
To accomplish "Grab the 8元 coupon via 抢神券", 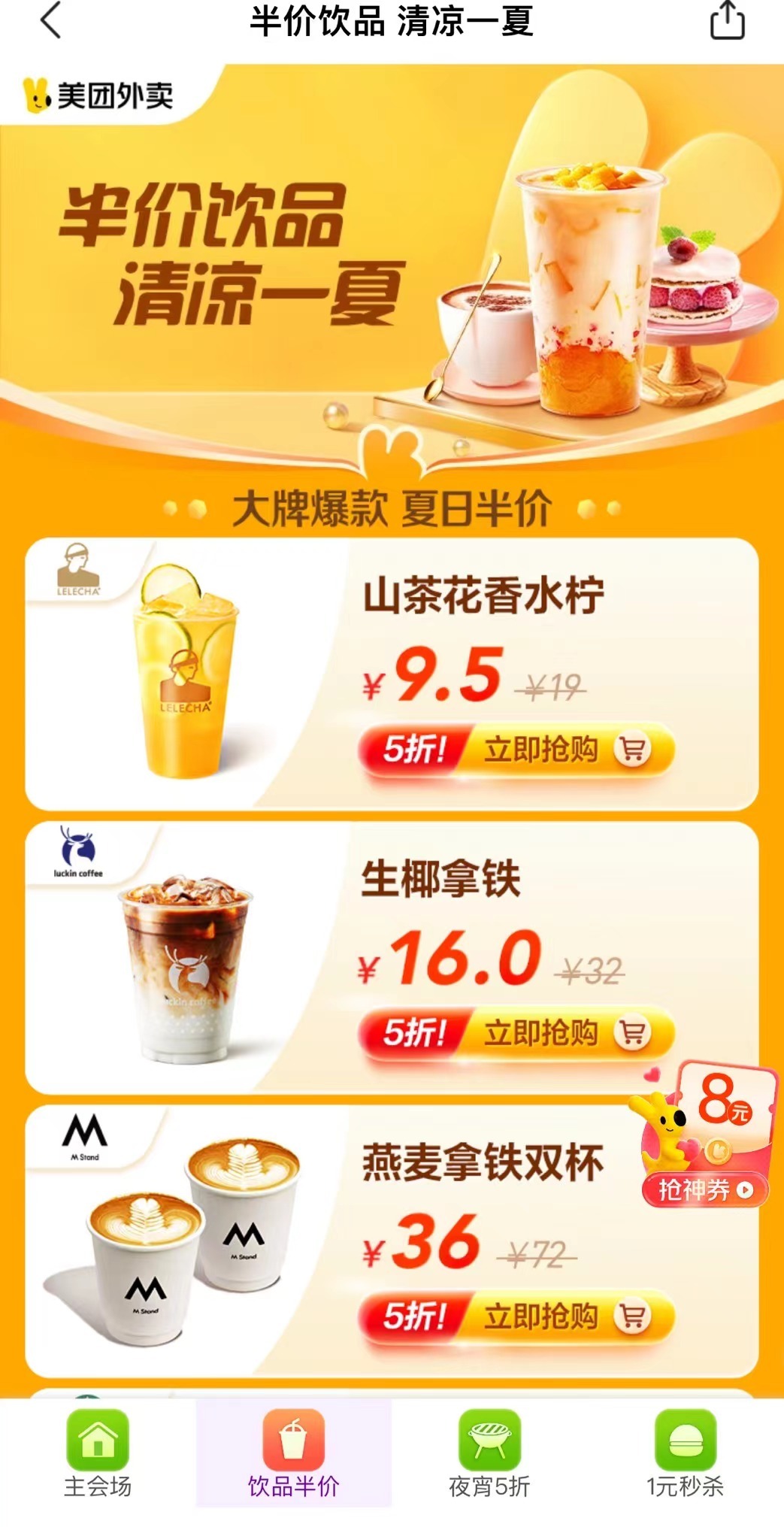I will [704, 1189].
